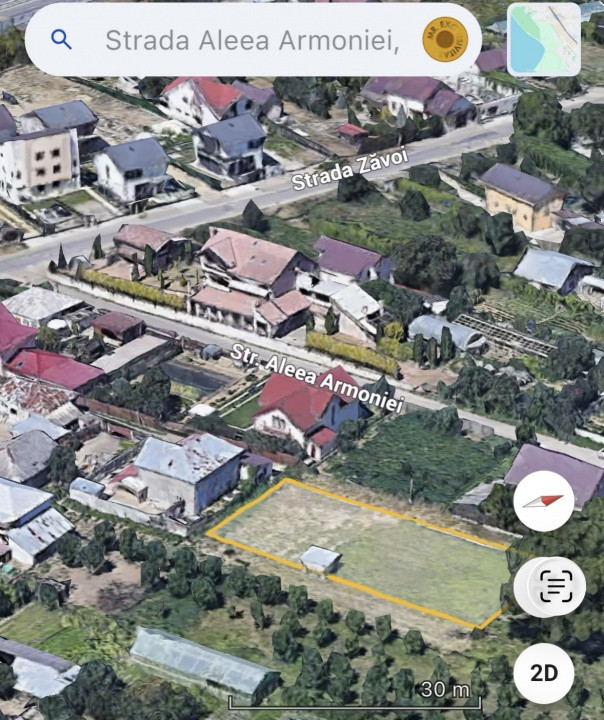Screen dimensions: 604x720
Task: Tap the Strada Aleea Armoniei search field
Action: pos(250,40)
